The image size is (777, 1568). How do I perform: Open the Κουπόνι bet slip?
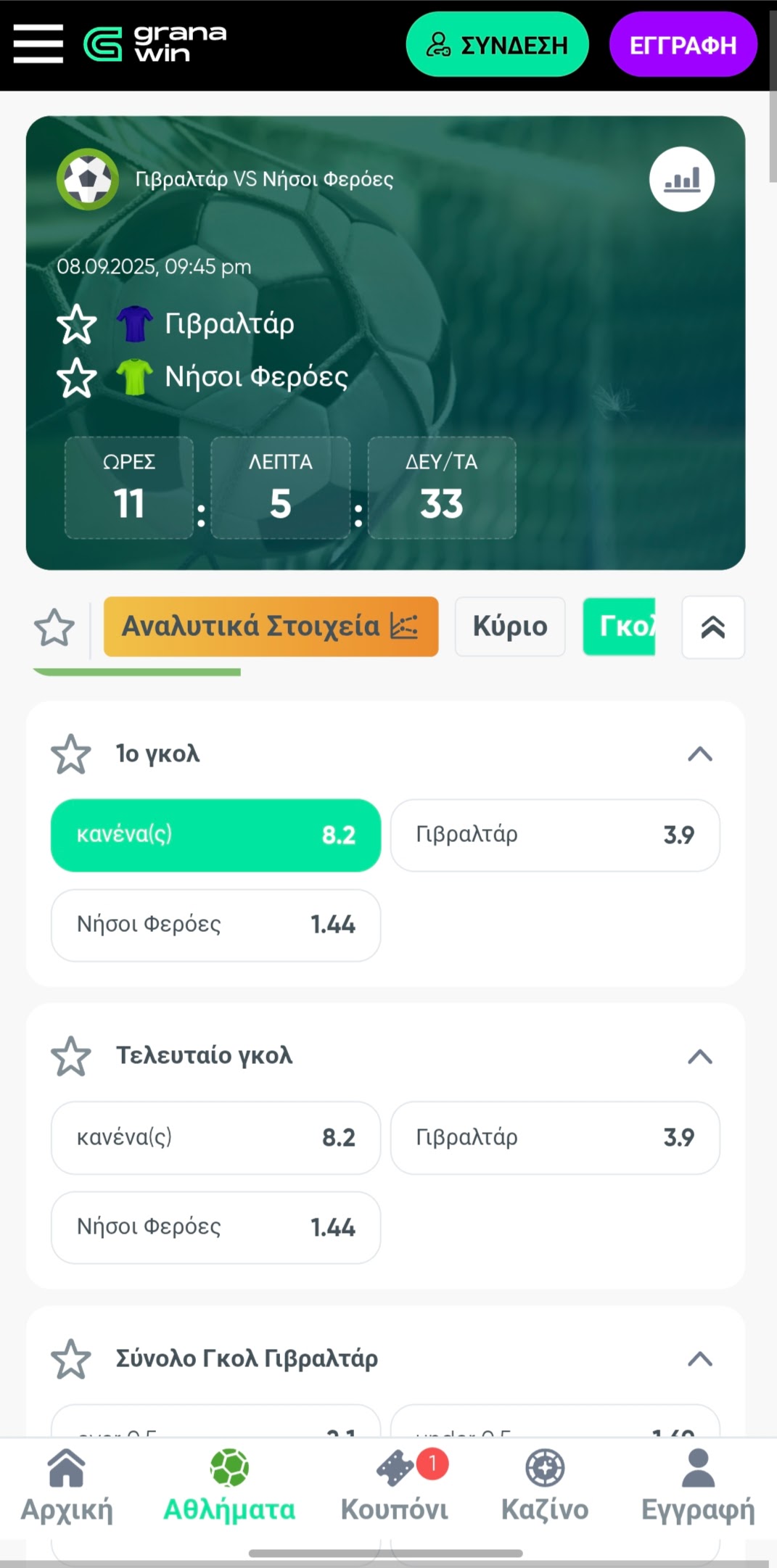(395, 1485)
